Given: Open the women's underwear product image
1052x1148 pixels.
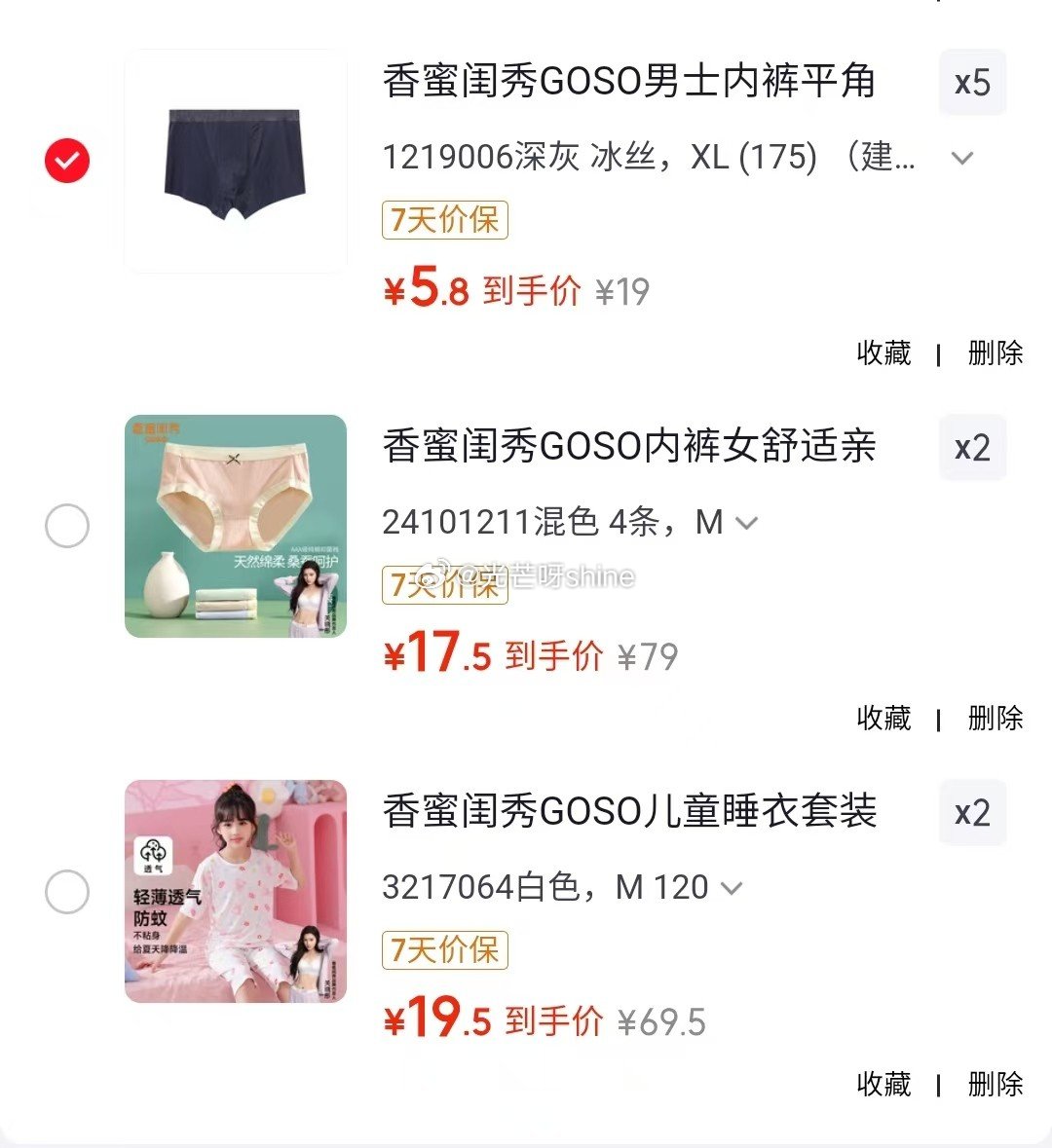Looking at the screenshot, I should [236, 526].
